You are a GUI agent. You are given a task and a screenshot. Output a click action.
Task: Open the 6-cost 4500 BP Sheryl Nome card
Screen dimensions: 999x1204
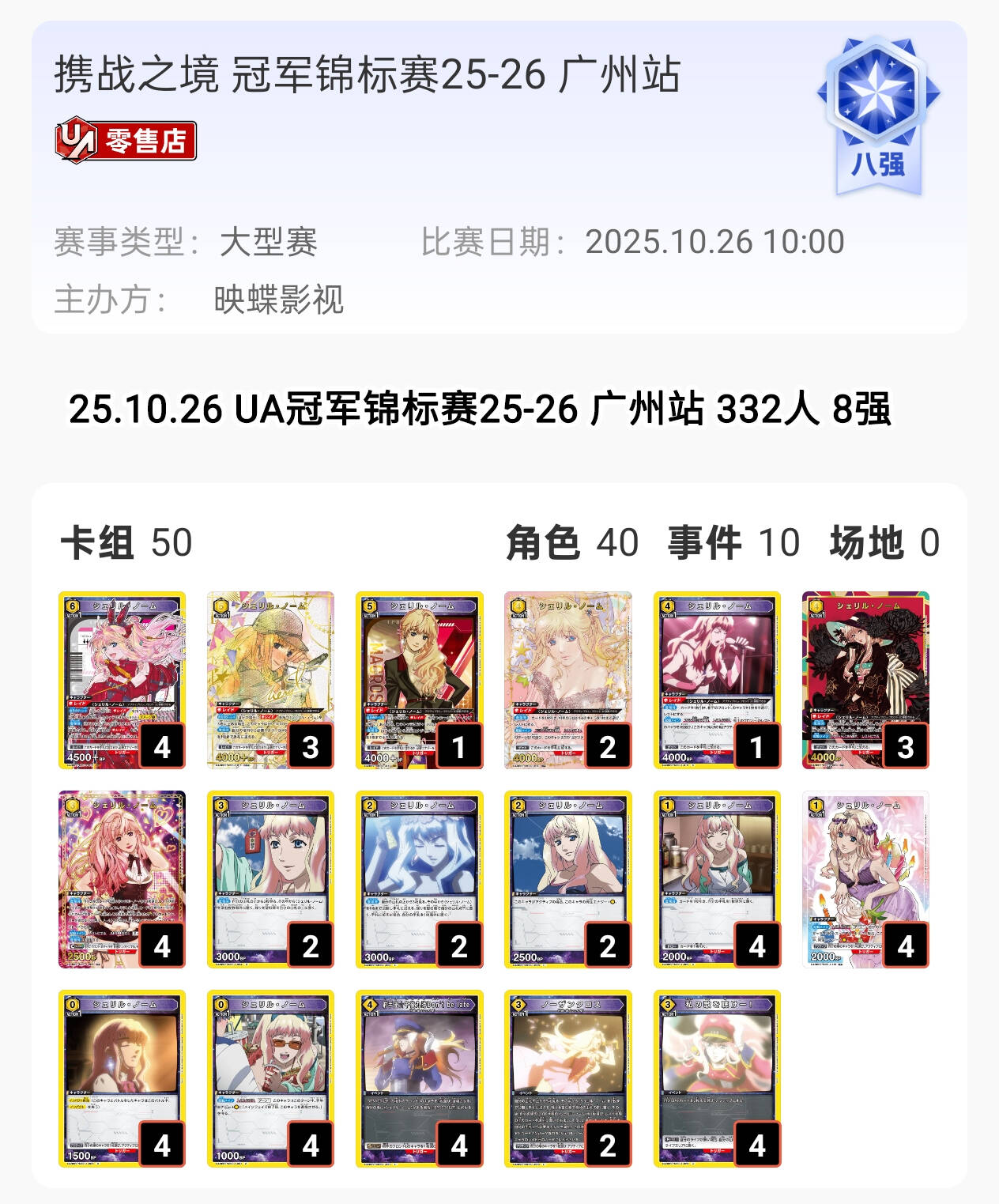(x=122, y=679)
